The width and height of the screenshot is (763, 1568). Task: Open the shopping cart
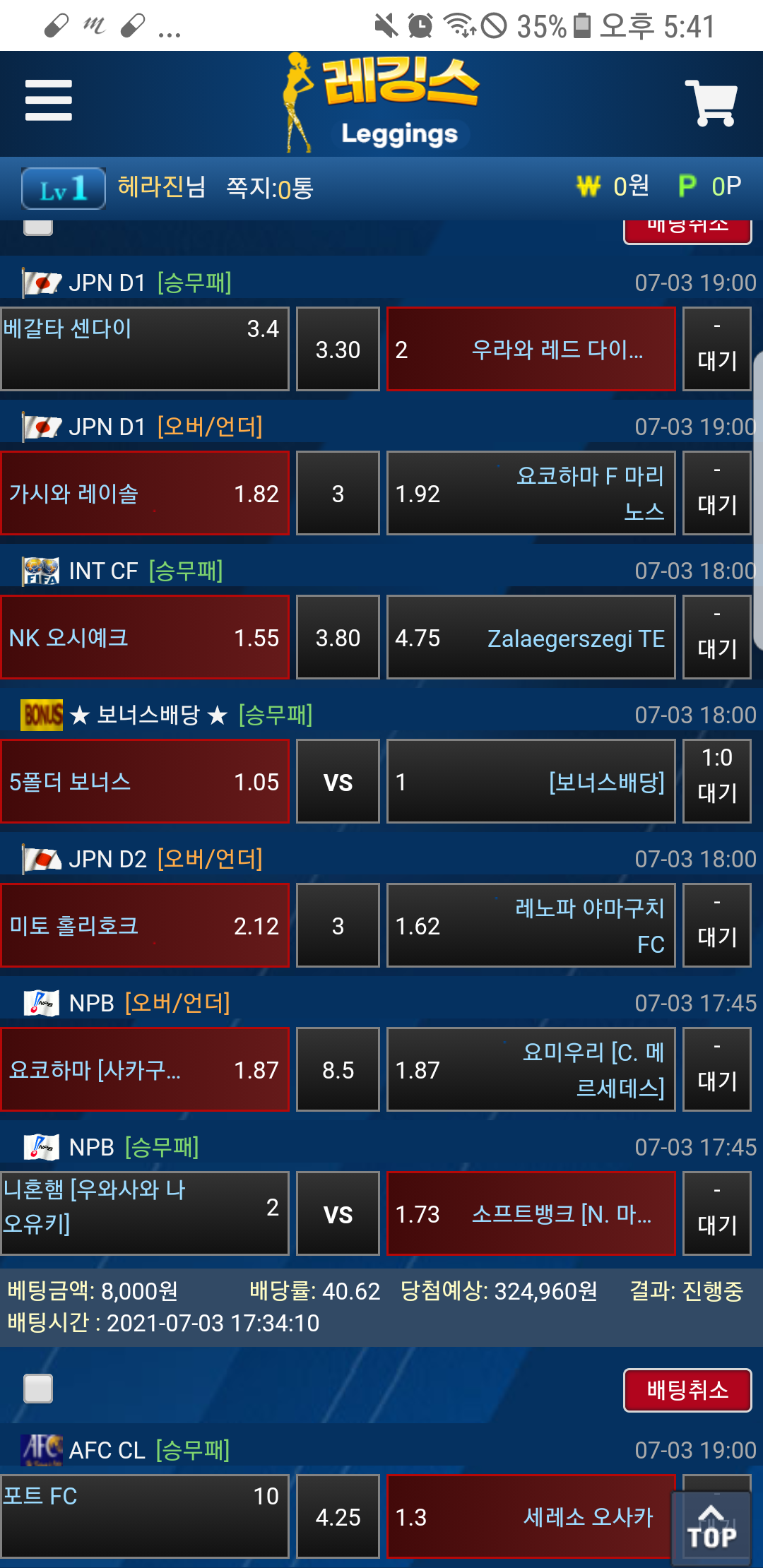(x=711, y=103)
